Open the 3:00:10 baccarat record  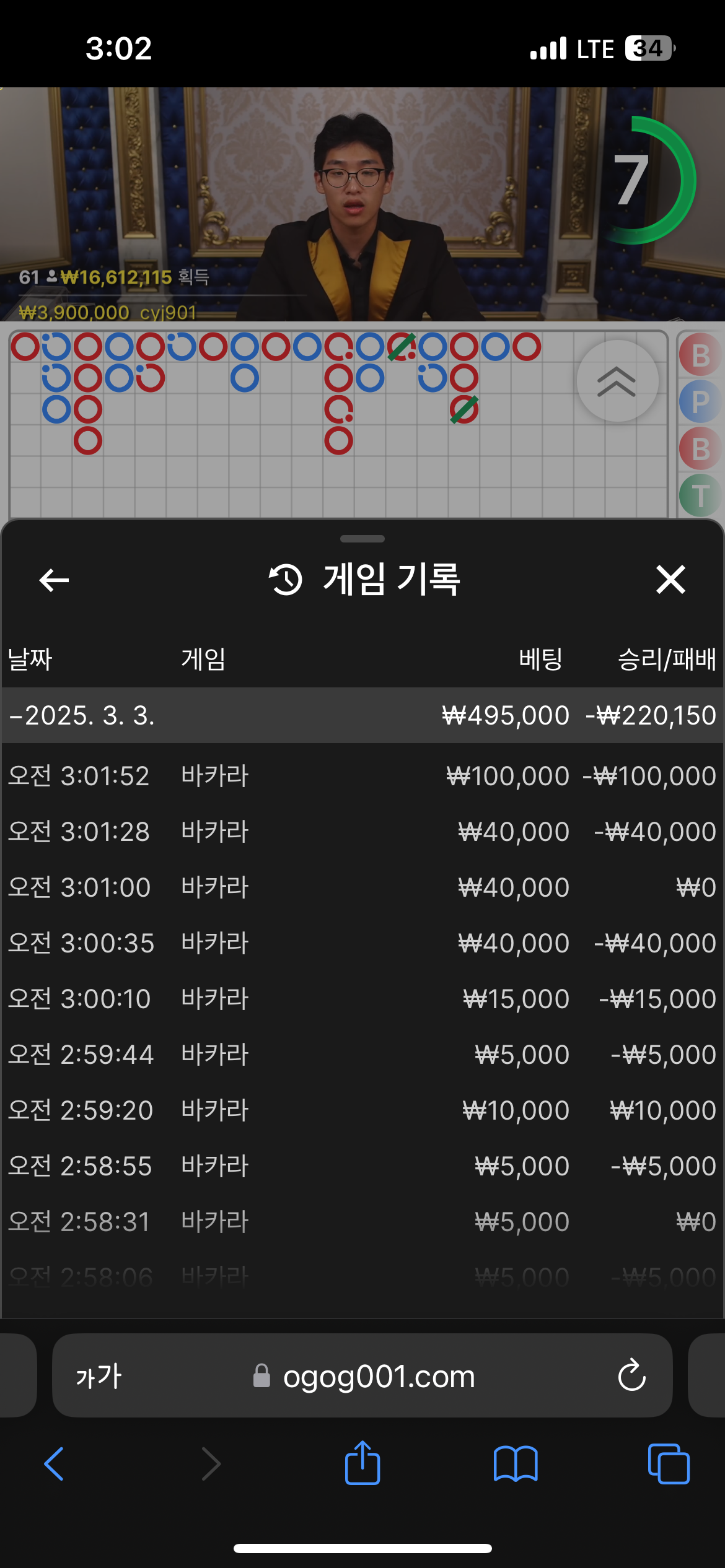pyautogui.click(x=362, y=999)
